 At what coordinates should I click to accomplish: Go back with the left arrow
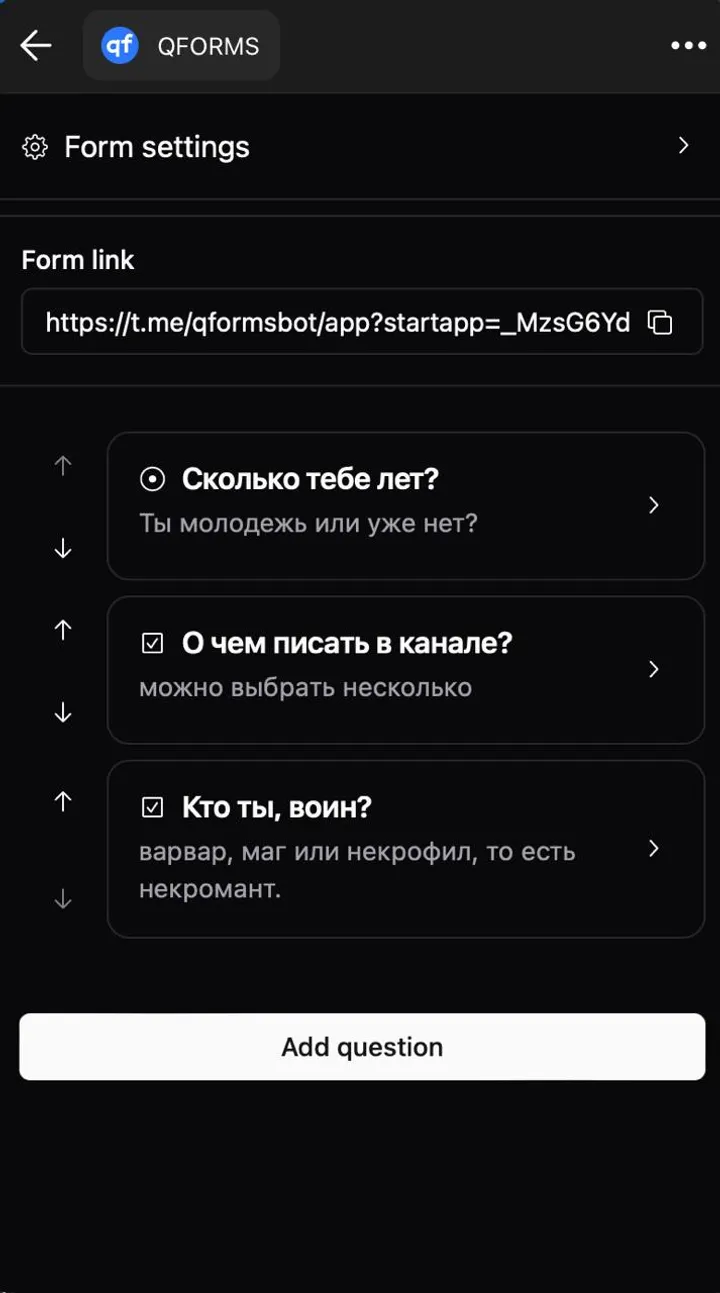coord(35,45)
